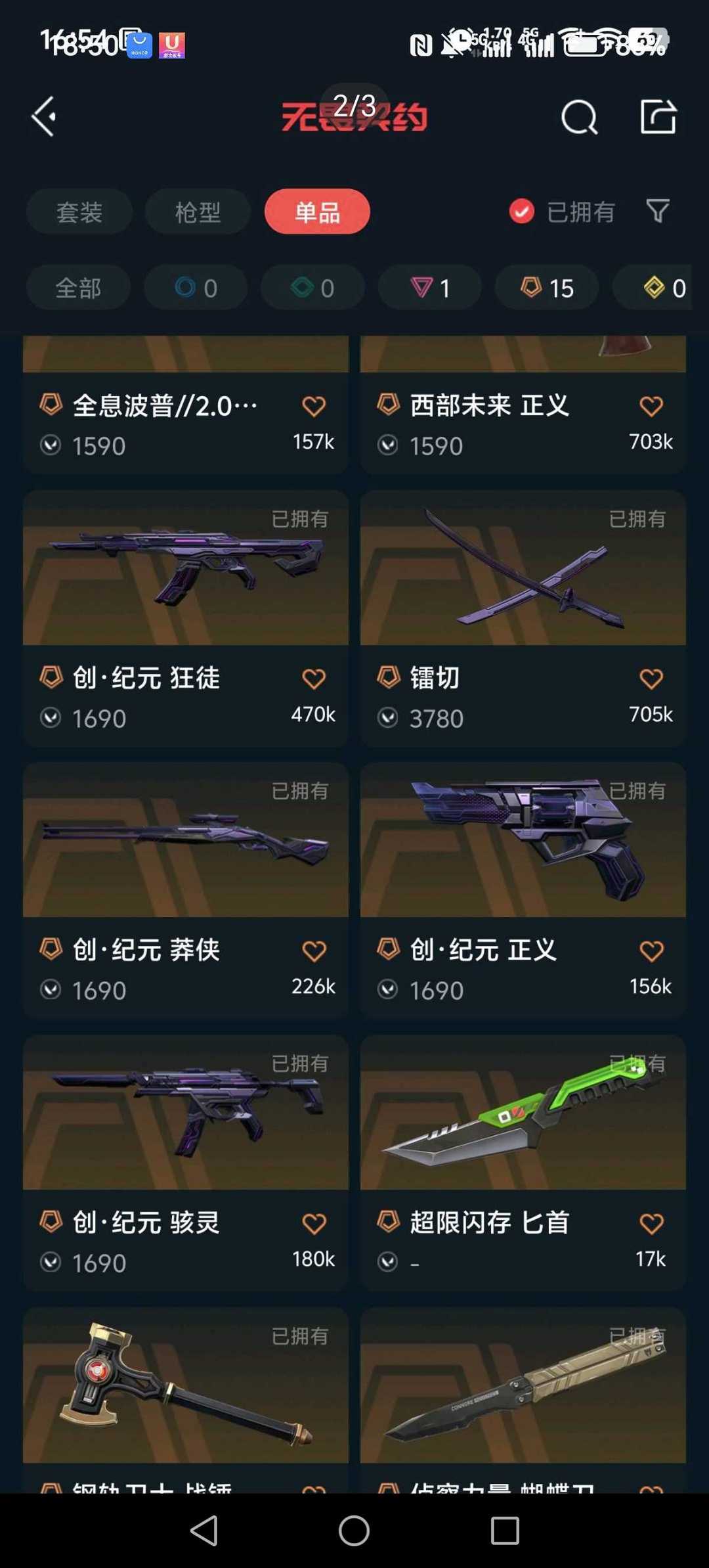Filter by the orange tier chip showing 15

point(547,288)
